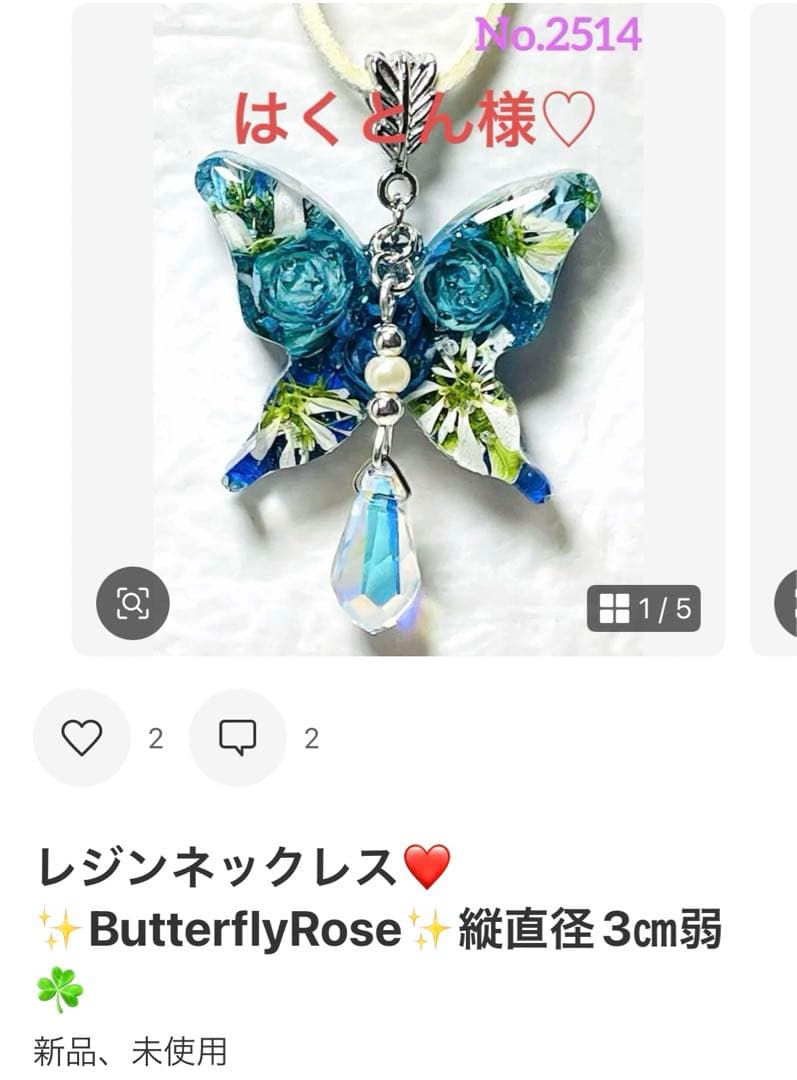Launch image search with the camera lens icon
797x1080 pixels.
(134, 602)
